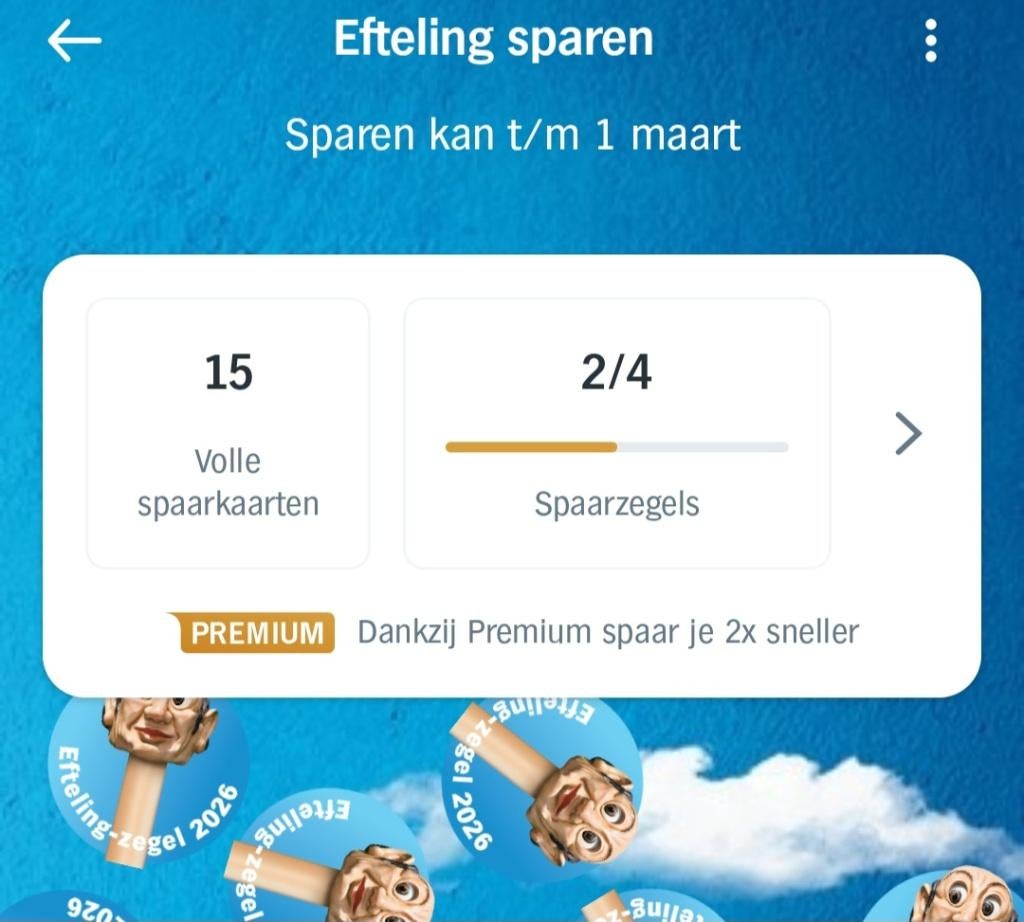This screenshot has width=1024, height=922.
Task: Open the Volle spaarkaarten card
Action: 228,433
